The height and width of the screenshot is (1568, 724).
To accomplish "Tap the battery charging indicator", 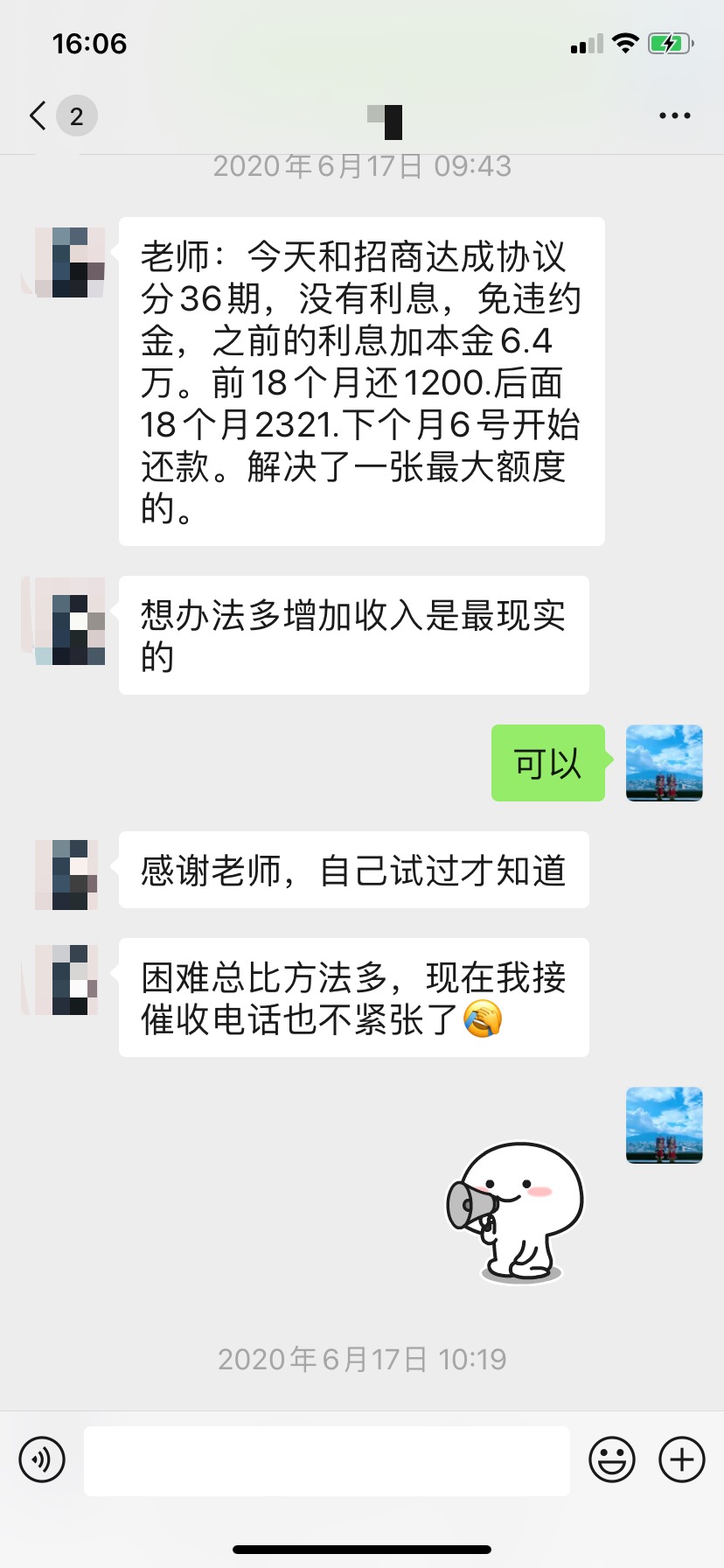I will (668, 42).
